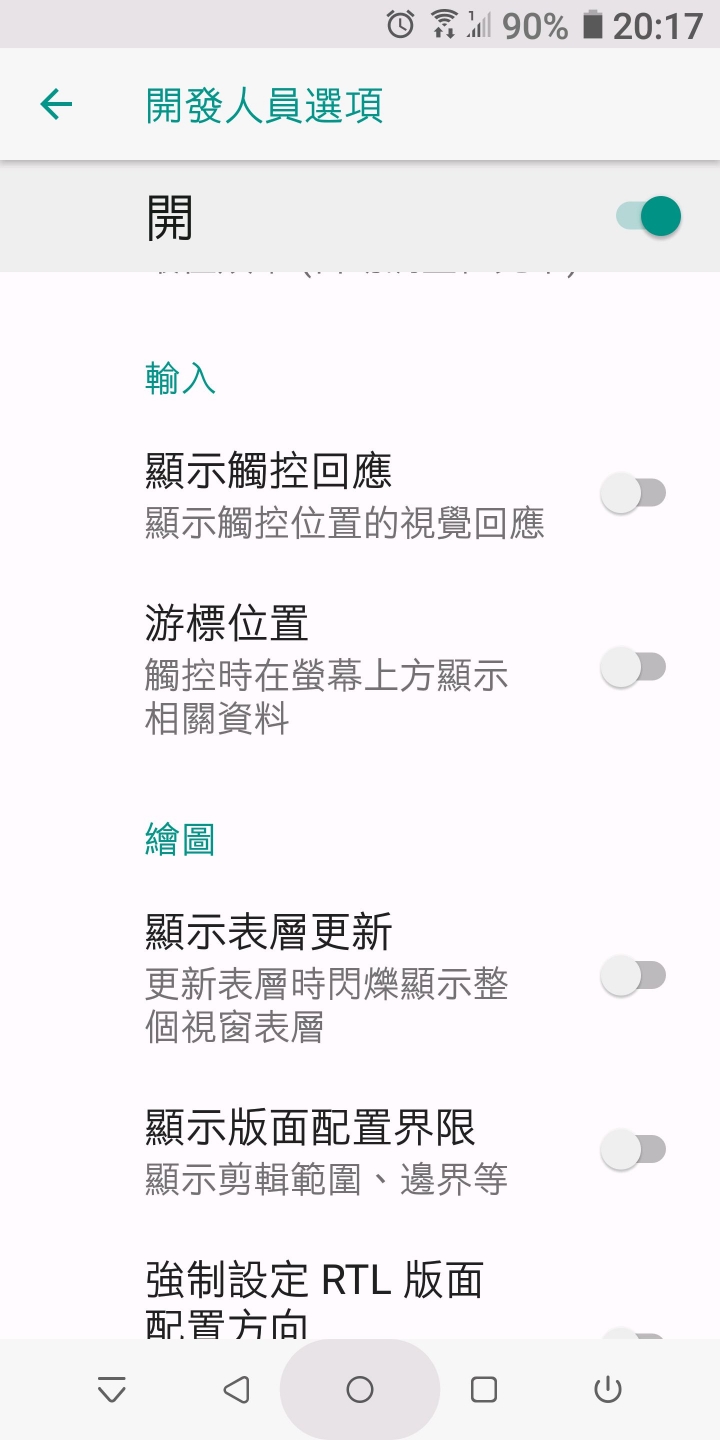Viewport: 720px width, 1440px height.
Task: Tap the power icon in the navigation bar
Action: point(608,1389)
